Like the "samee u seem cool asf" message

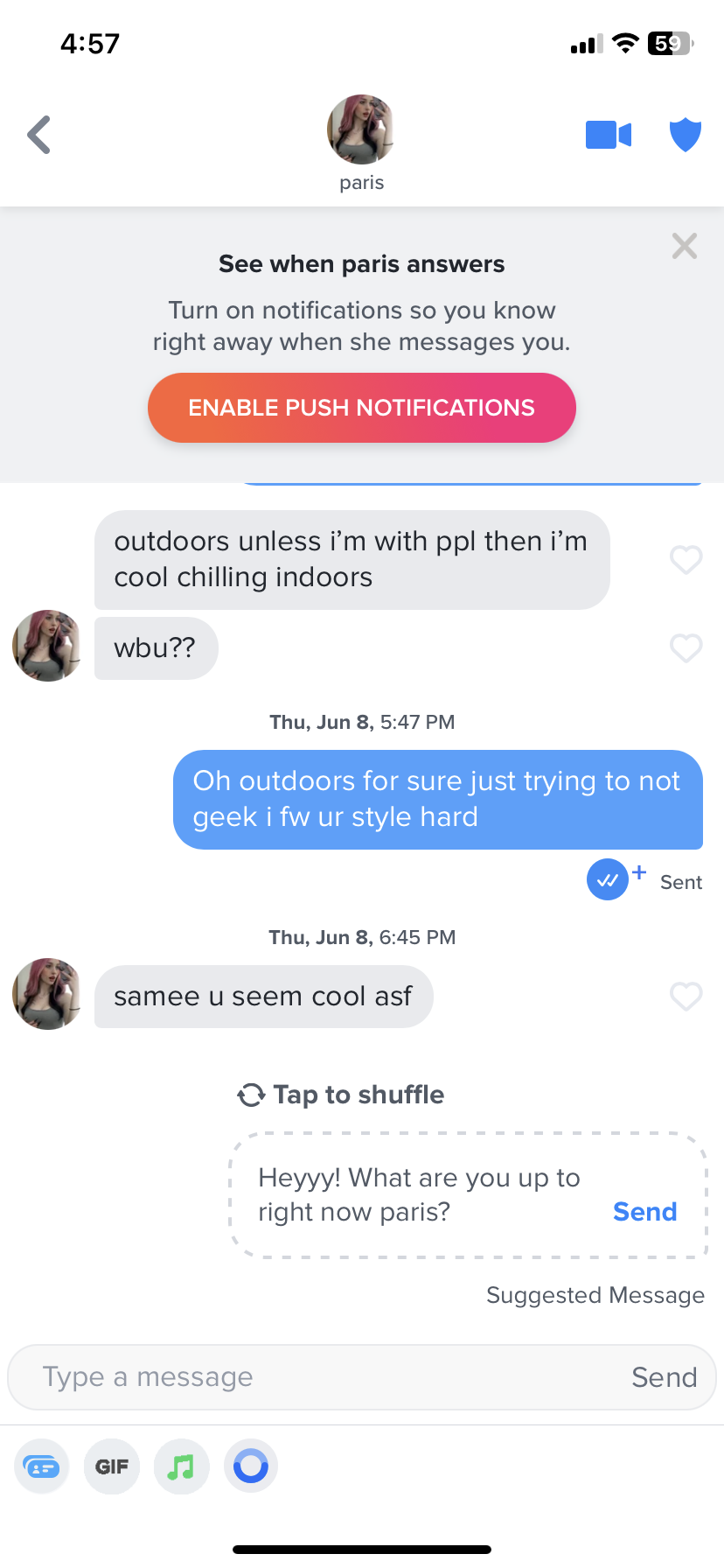686,997
